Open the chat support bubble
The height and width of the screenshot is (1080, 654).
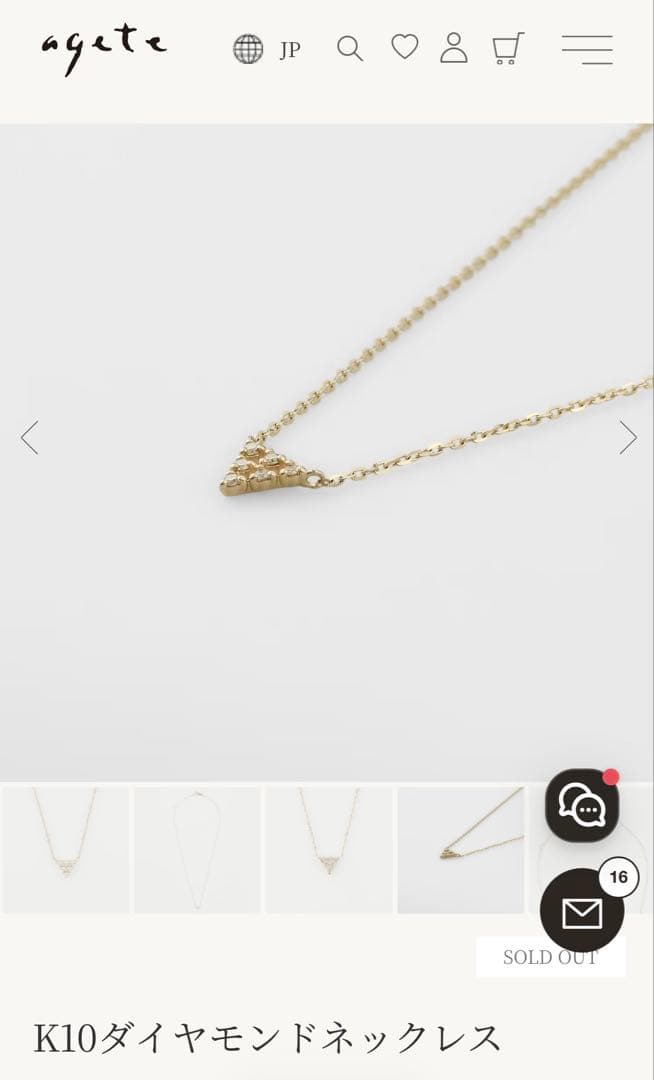coord(582,805)
